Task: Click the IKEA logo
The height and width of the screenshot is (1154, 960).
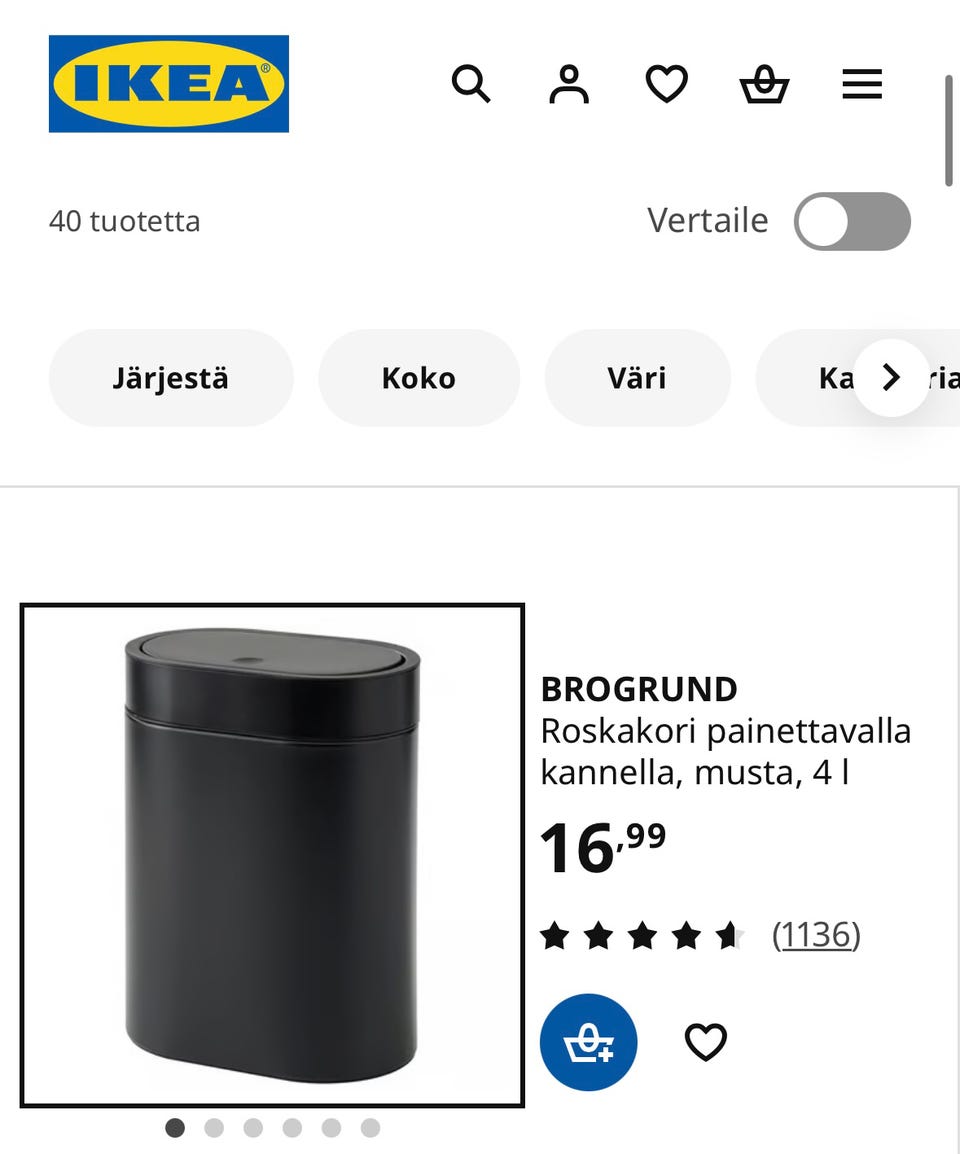Action: (168, 84)
